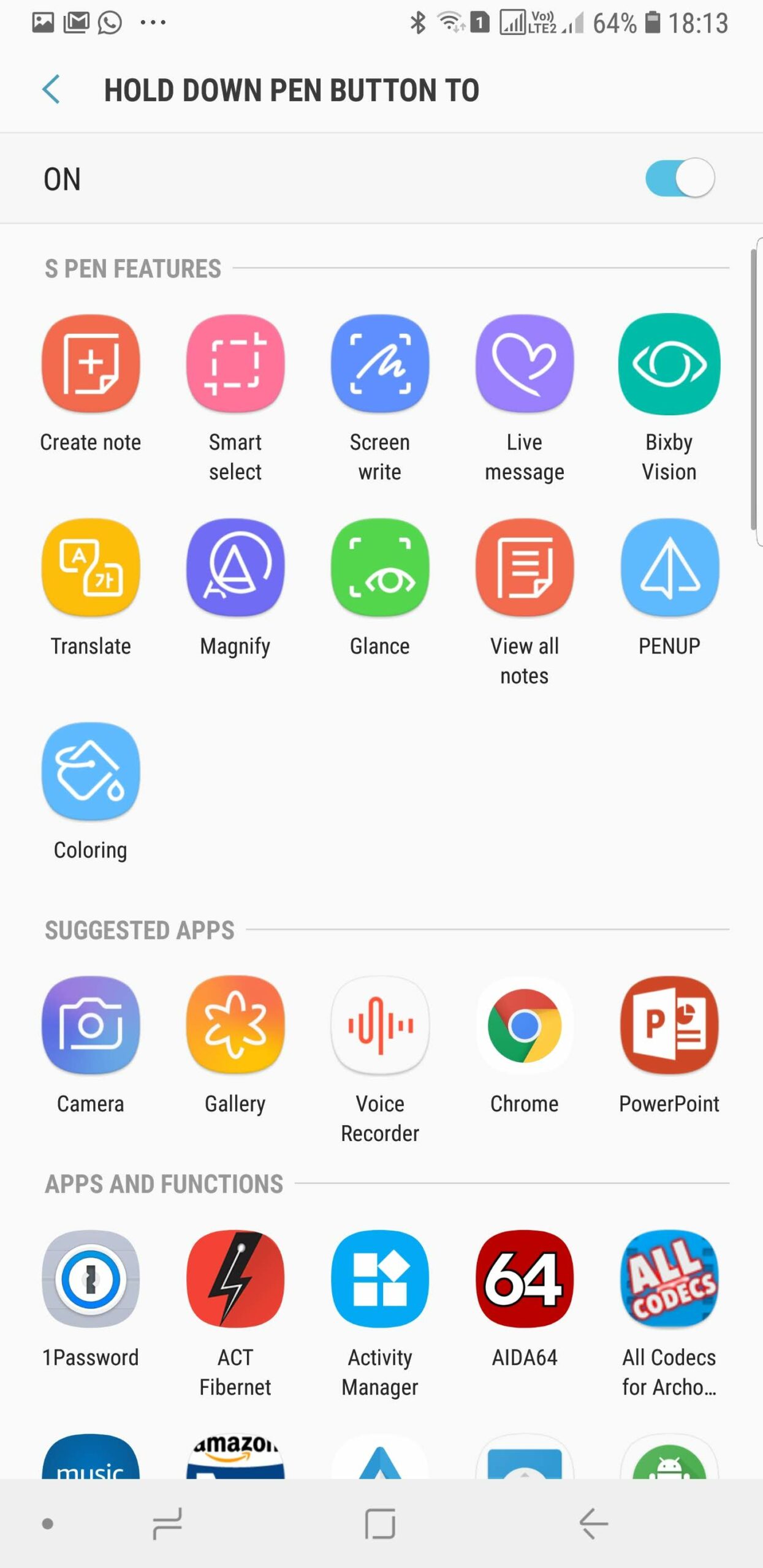Open PENUP
763x1568 pixels.
pos(669,568)
